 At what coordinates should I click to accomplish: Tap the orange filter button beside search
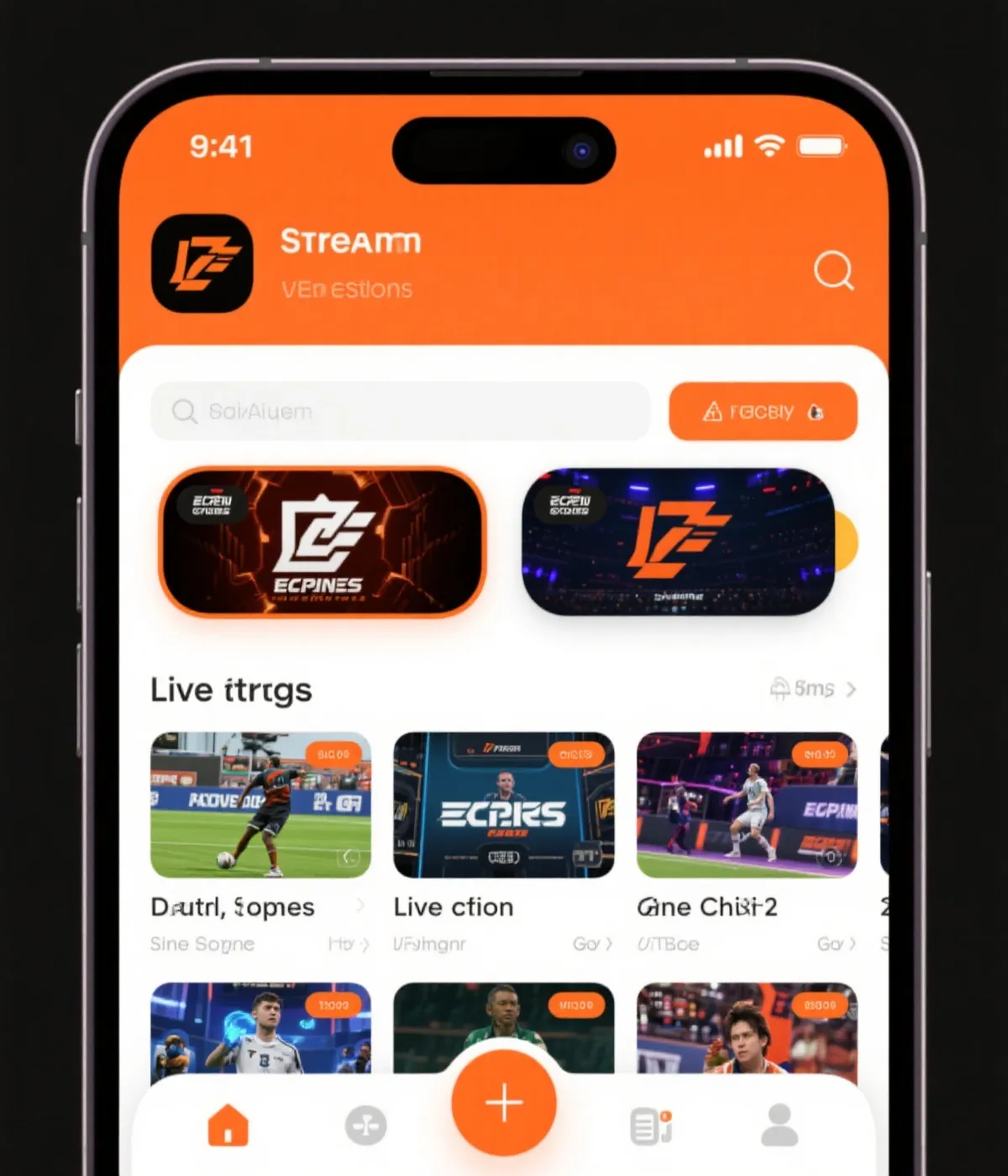pyautogui.click(x=763, y=412)
